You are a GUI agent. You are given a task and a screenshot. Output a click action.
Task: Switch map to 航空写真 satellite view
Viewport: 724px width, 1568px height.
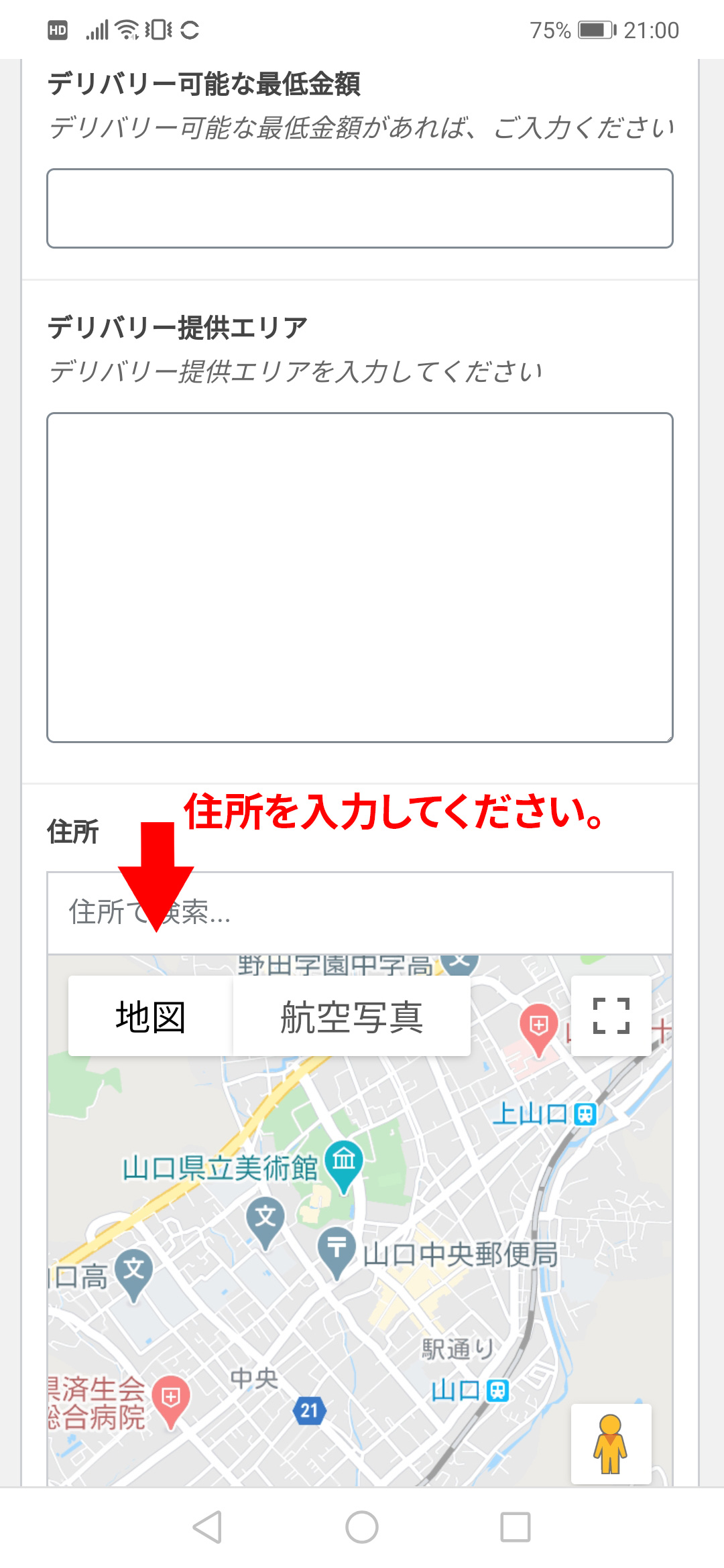[351, 1017]
